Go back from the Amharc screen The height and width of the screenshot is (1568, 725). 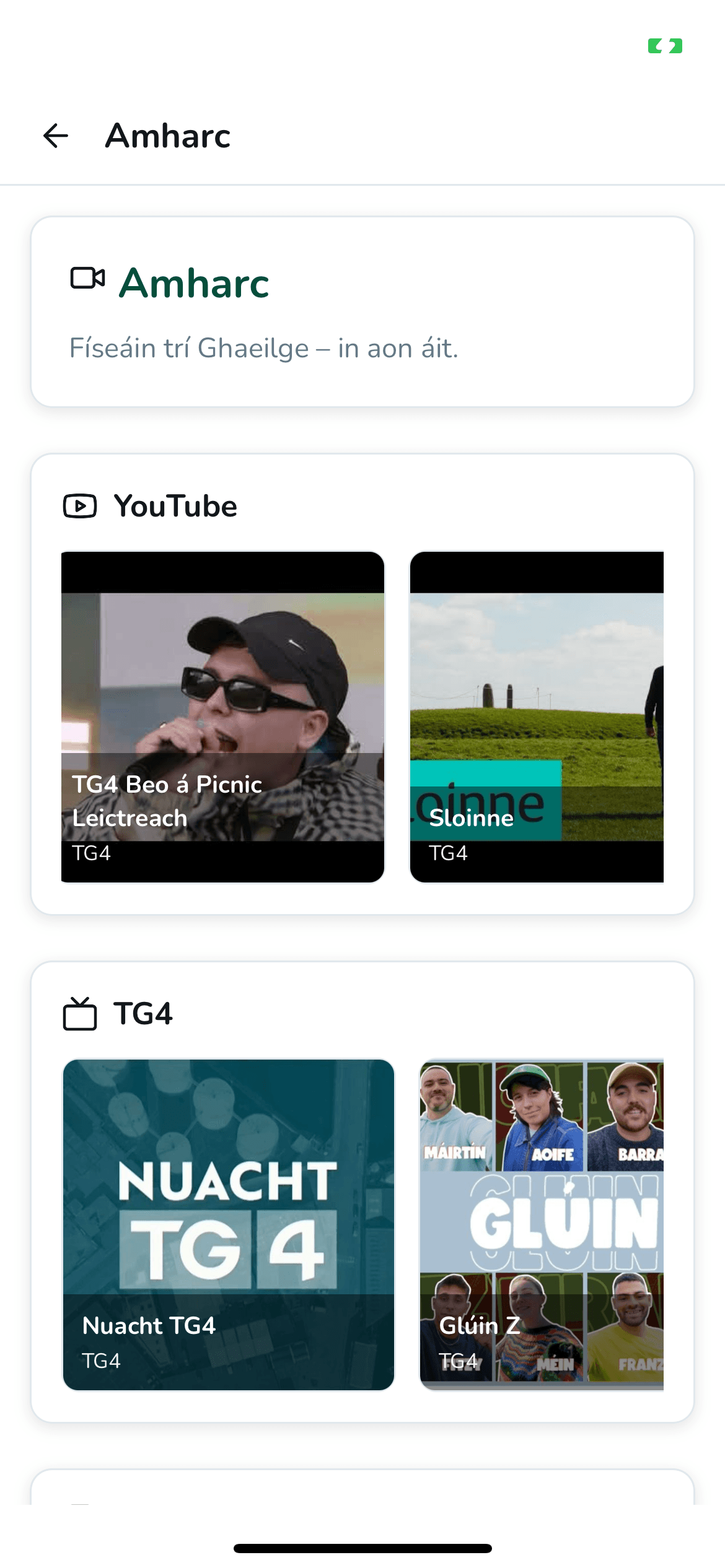[56, 136]
